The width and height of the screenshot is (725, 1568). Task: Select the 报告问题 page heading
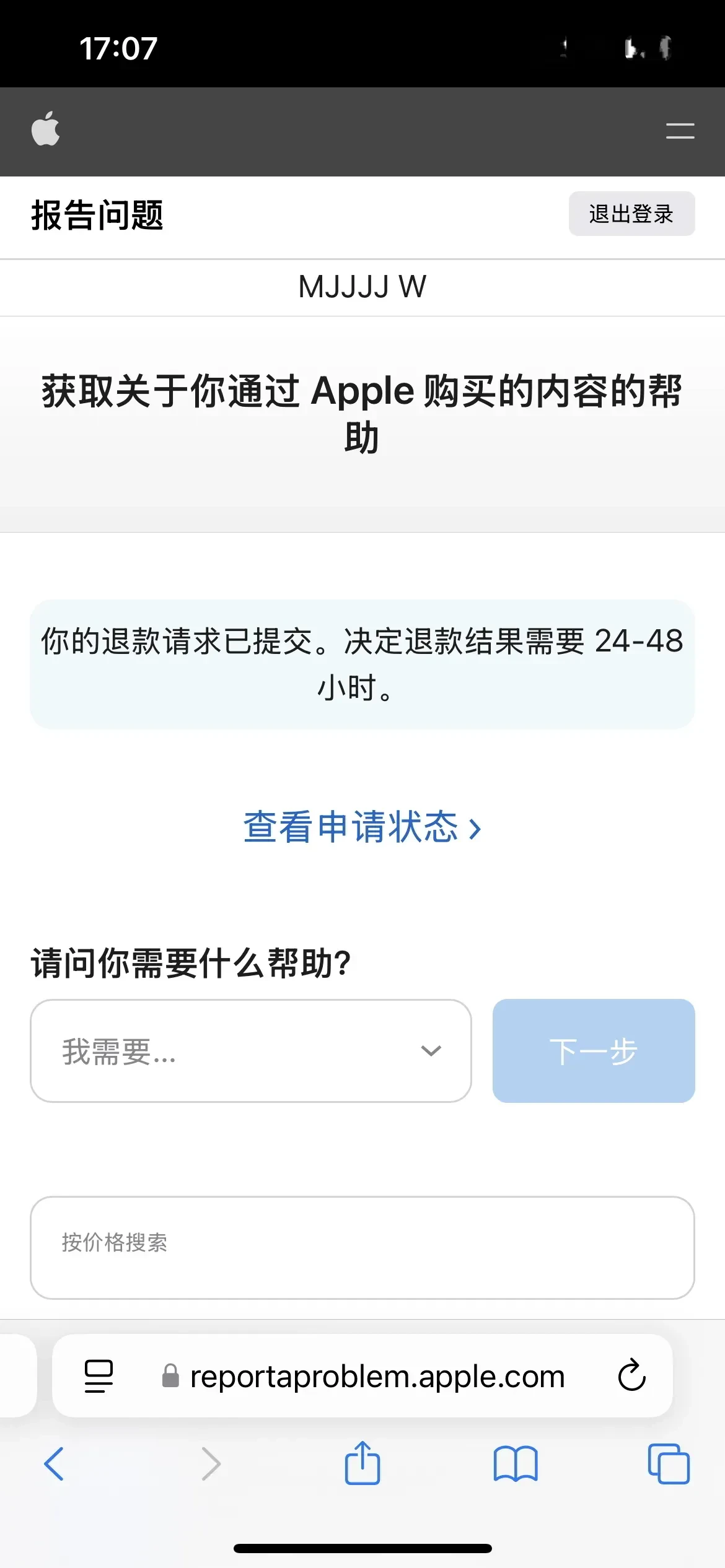[x=97, y=216]
